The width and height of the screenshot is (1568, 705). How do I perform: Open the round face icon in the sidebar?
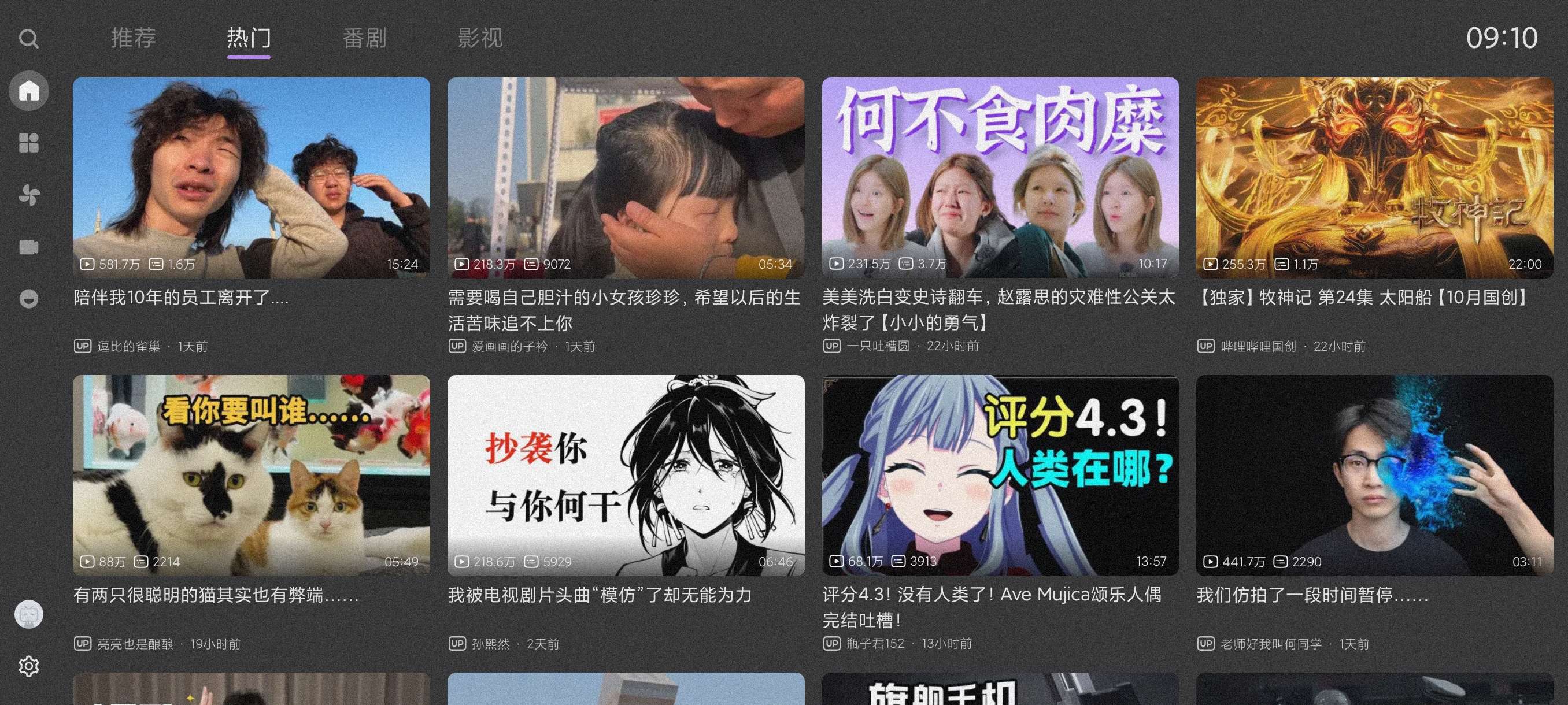coord(28,299)
